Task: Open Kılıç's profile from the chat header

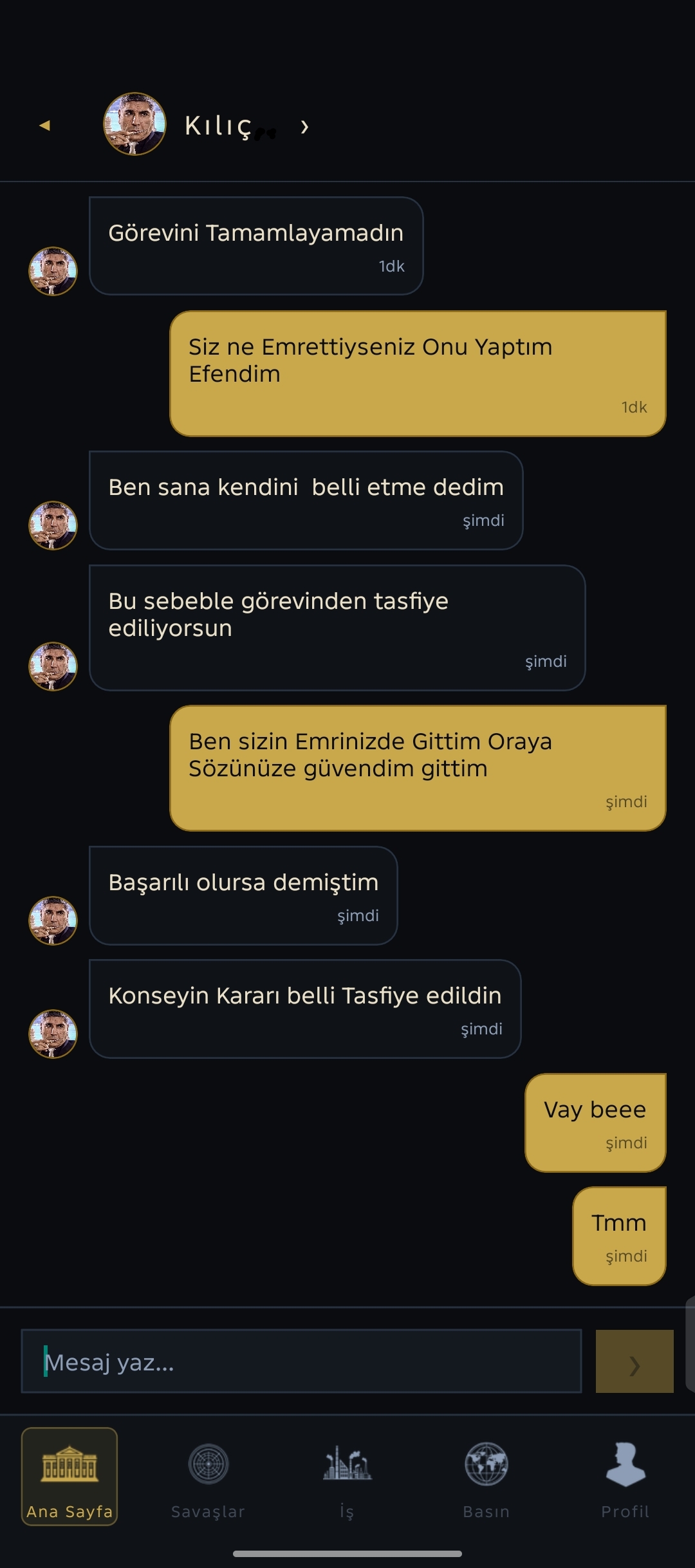Action: pos(206,125)
